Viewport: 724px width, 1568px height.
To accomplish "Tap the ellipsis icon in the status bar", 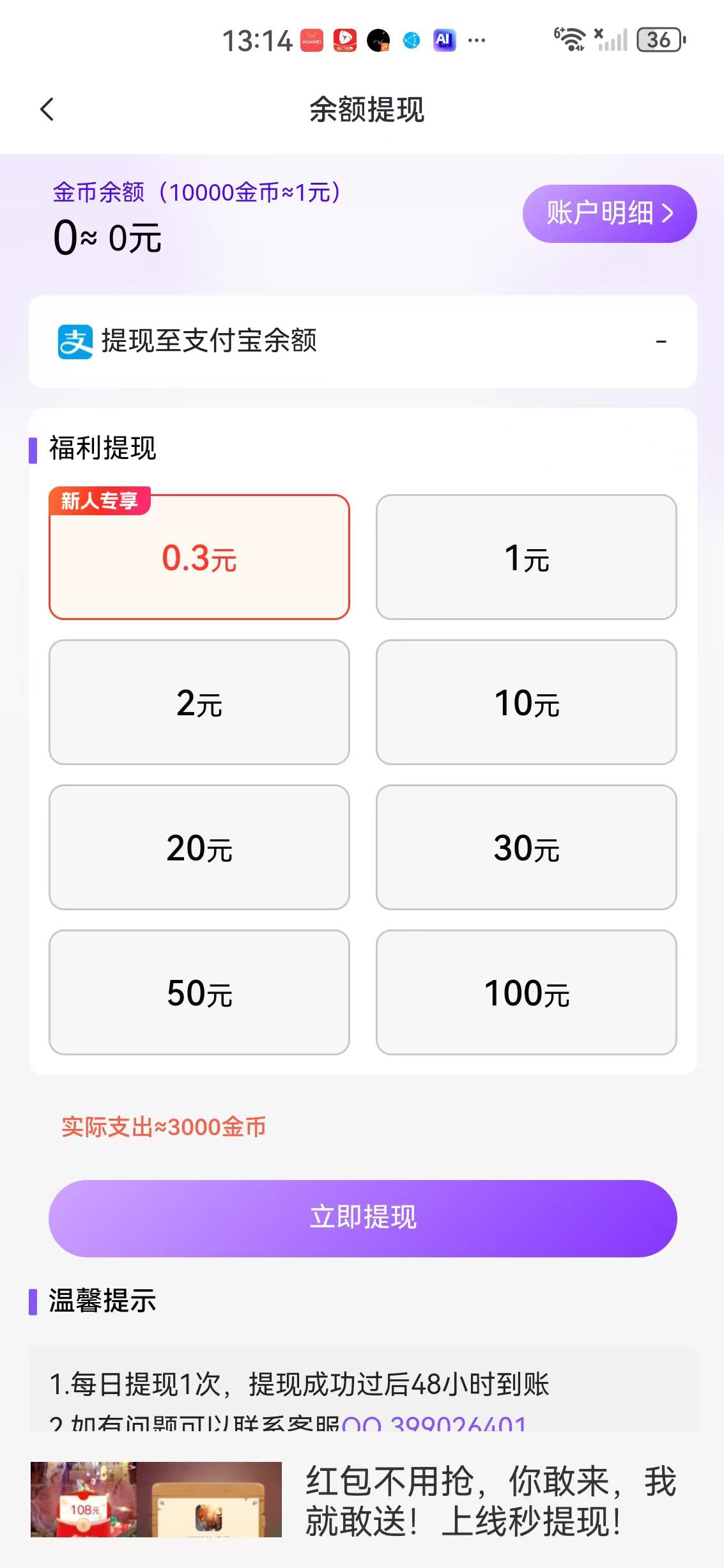I will pyautogui.click(x=475, y=40).
